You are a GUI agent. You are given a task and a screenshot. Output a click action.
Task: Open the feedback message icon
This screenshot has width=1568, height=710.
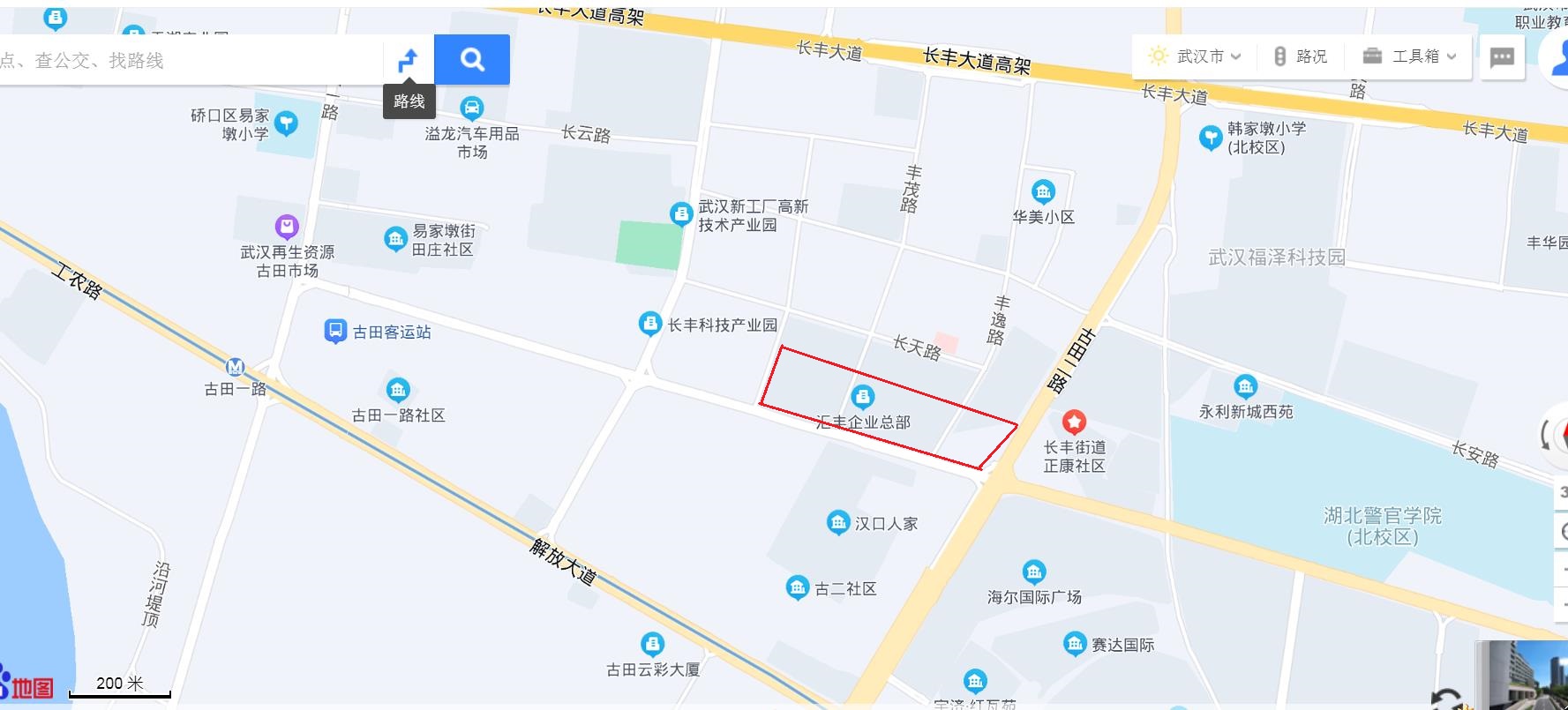pyautogui.click(x=1502, y=58)
